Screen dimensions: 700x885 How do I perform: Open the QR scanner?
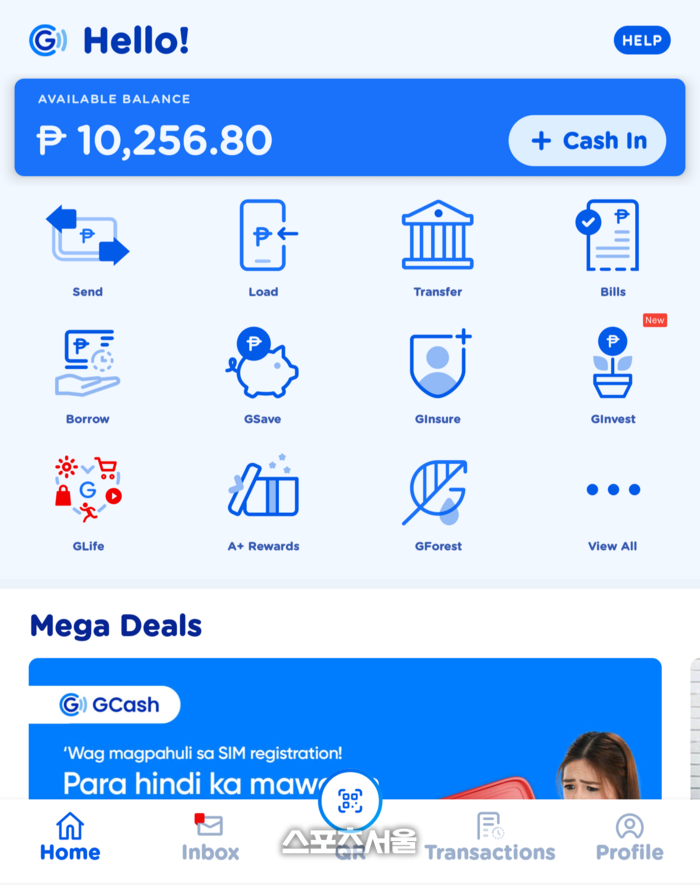[350, 802]
